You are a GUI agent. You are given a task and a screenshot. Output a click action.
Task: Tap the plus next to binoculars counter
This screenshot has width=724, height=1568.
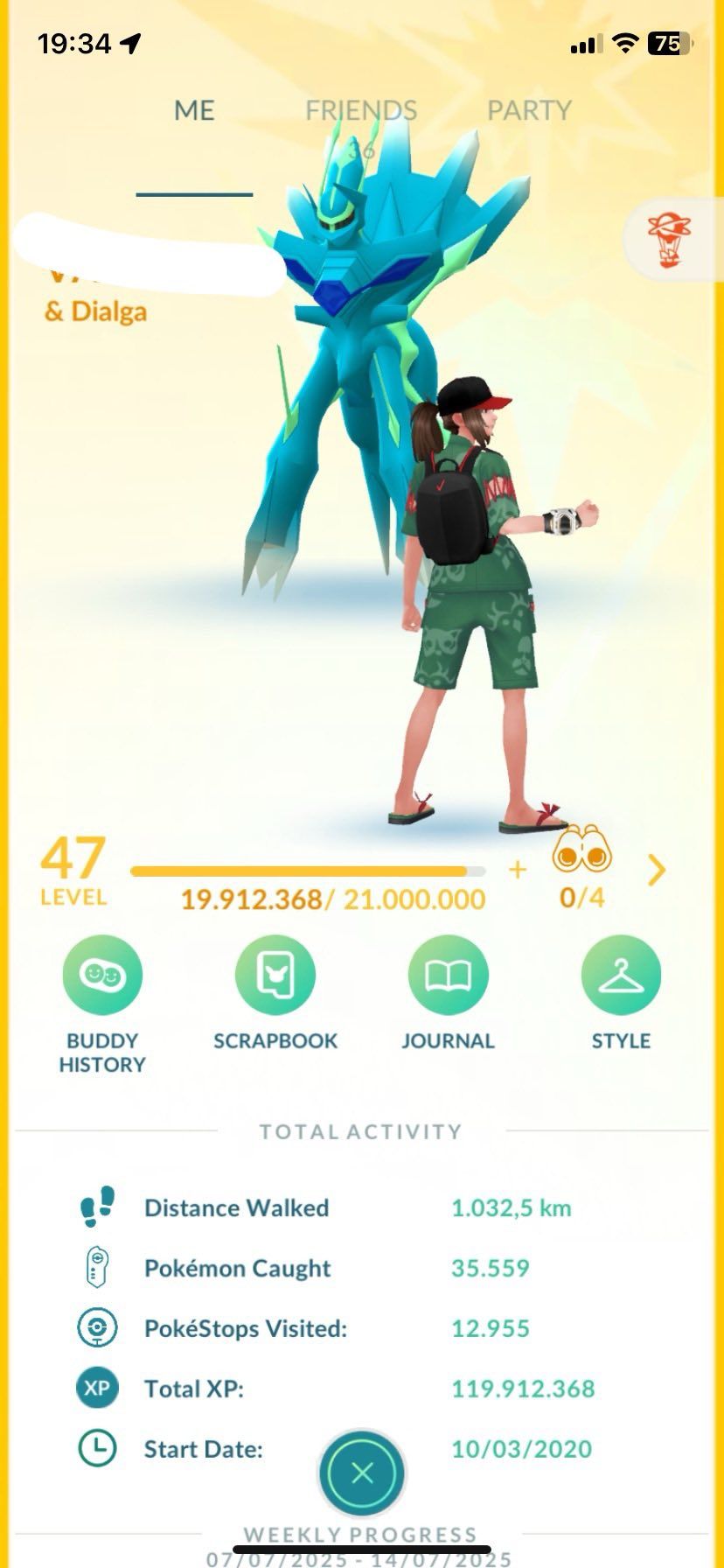coord(518,869)
